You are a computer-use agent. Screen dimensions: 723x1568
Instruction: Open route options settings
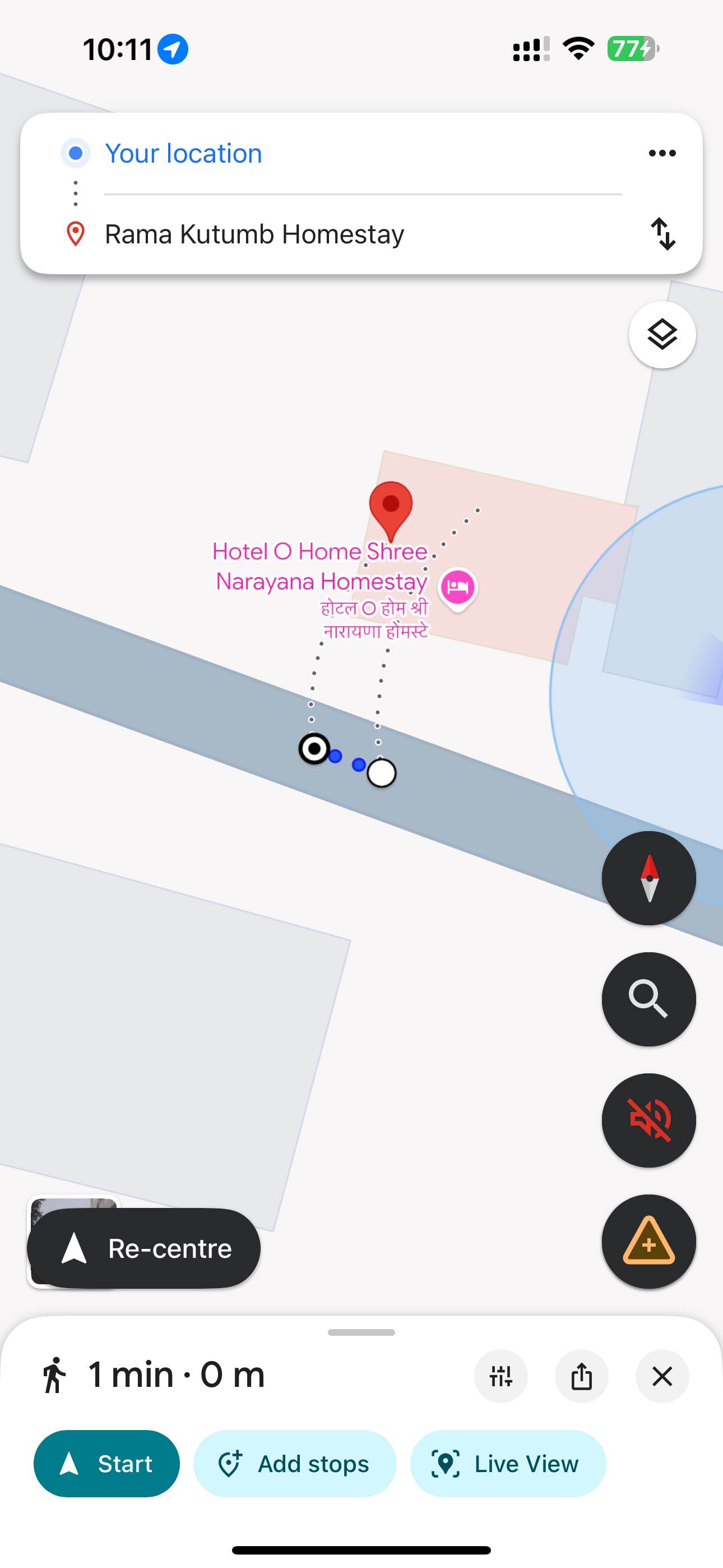(501, 1376)
